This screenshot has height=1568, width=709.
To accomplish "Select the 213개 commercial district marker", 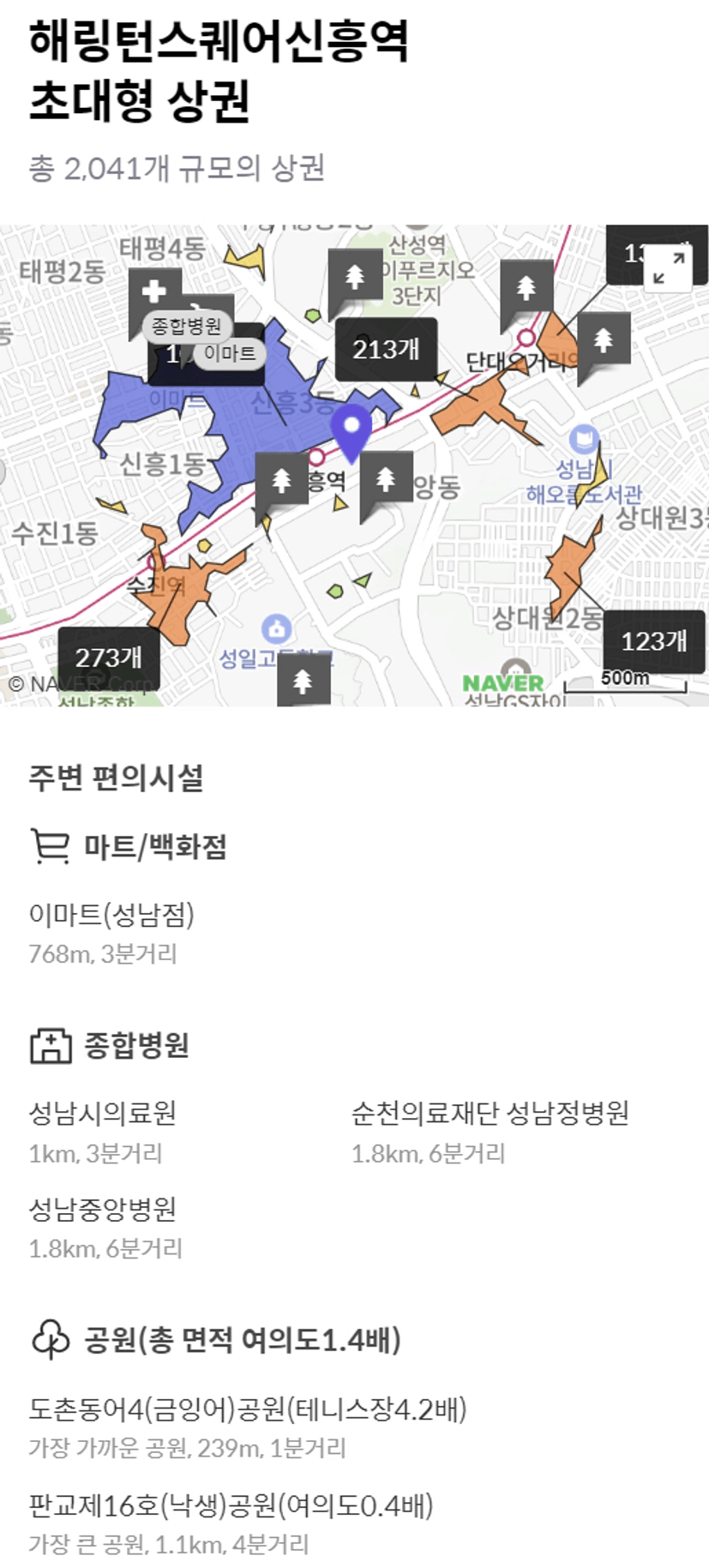I will click(386, 349).
